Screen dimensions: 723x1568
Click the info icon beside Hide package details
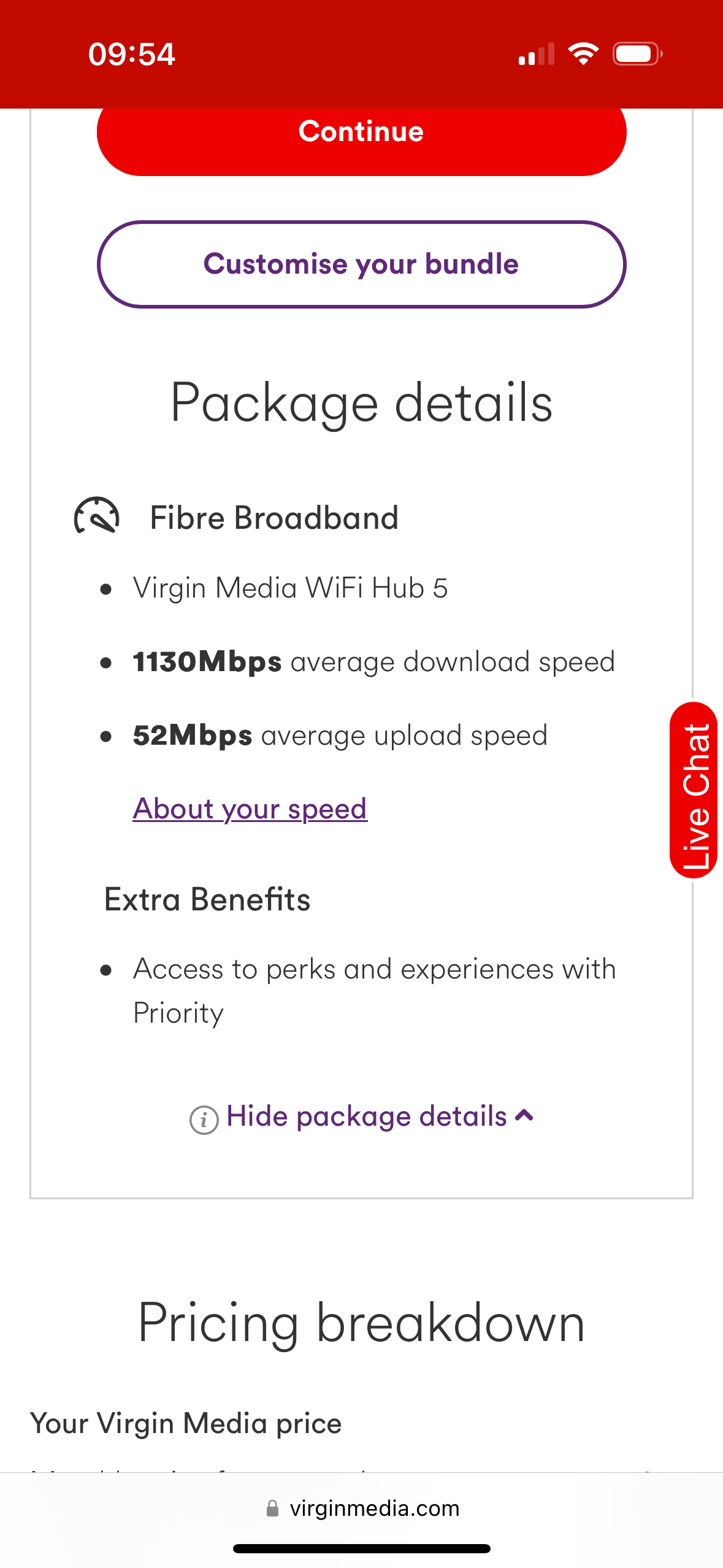[205, 1116]
